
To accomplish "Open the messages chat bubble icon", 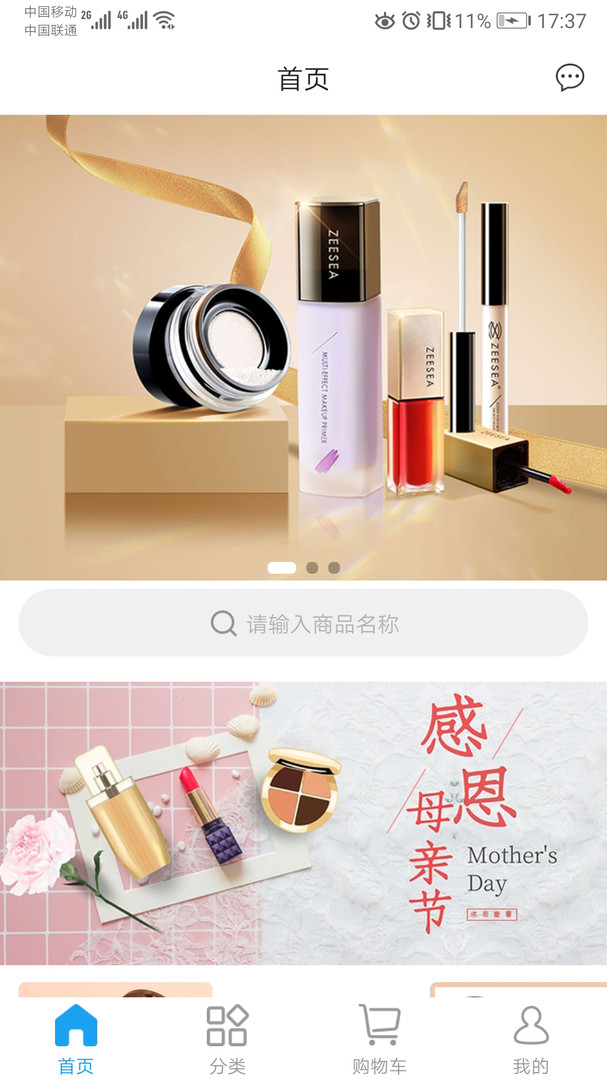I will 569,78.
